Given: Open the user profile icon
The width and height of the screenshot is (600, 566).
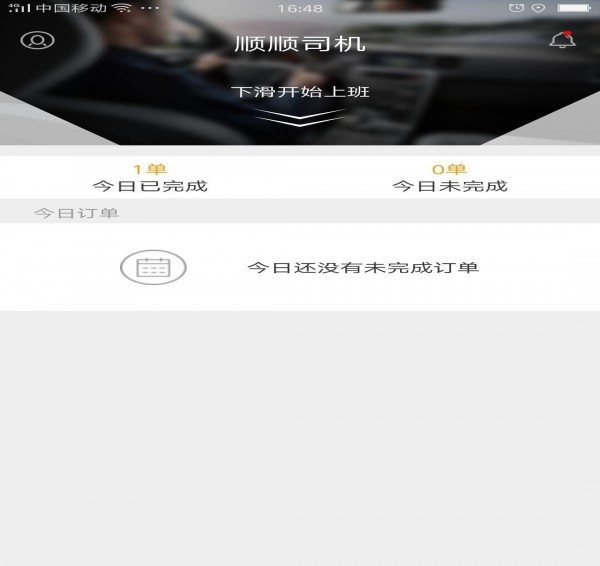Looking at the screenshot, I should (x=38, y=42).
